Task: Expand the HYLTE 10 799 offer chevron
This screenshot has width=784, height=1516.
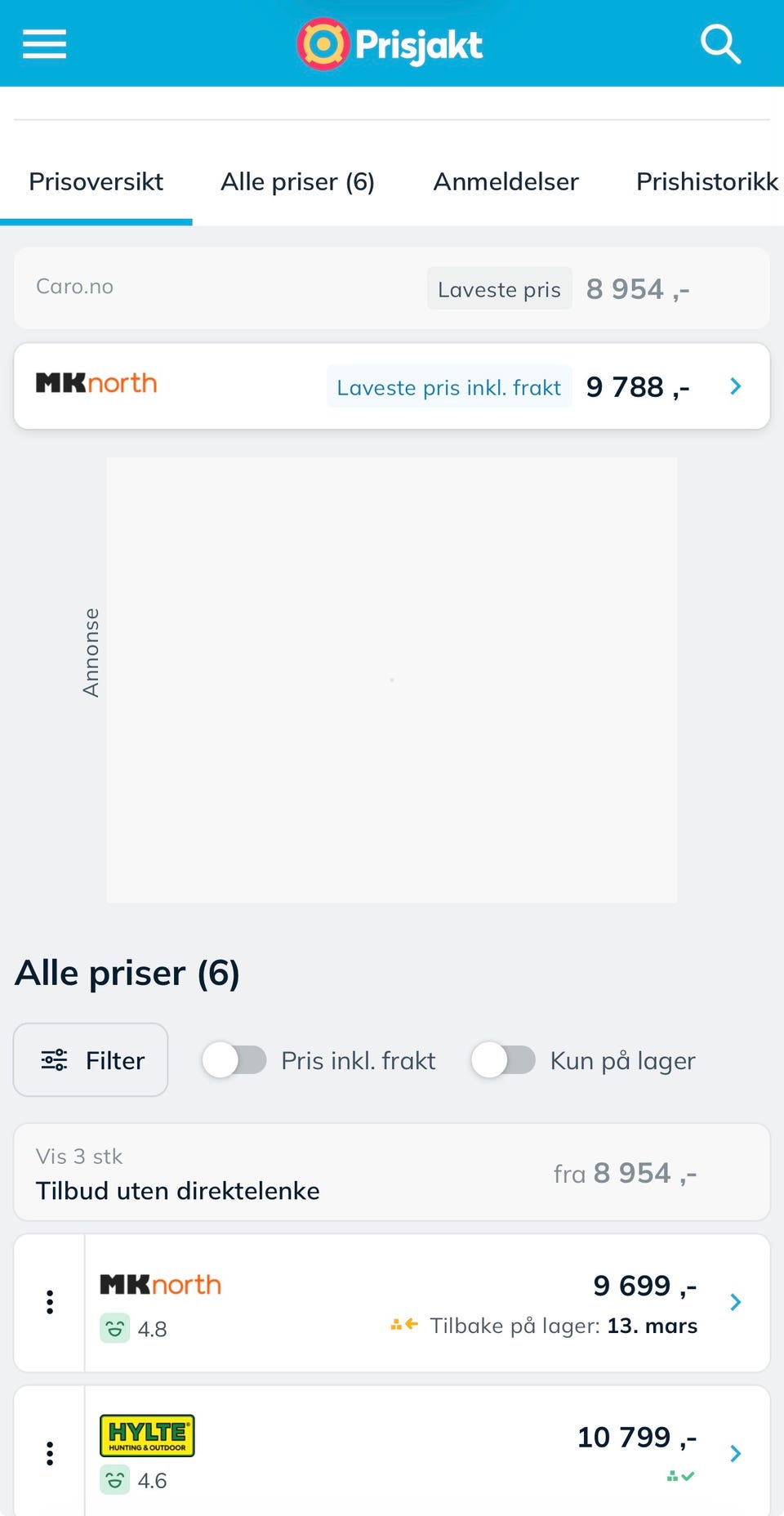Action: point(735,1453)
